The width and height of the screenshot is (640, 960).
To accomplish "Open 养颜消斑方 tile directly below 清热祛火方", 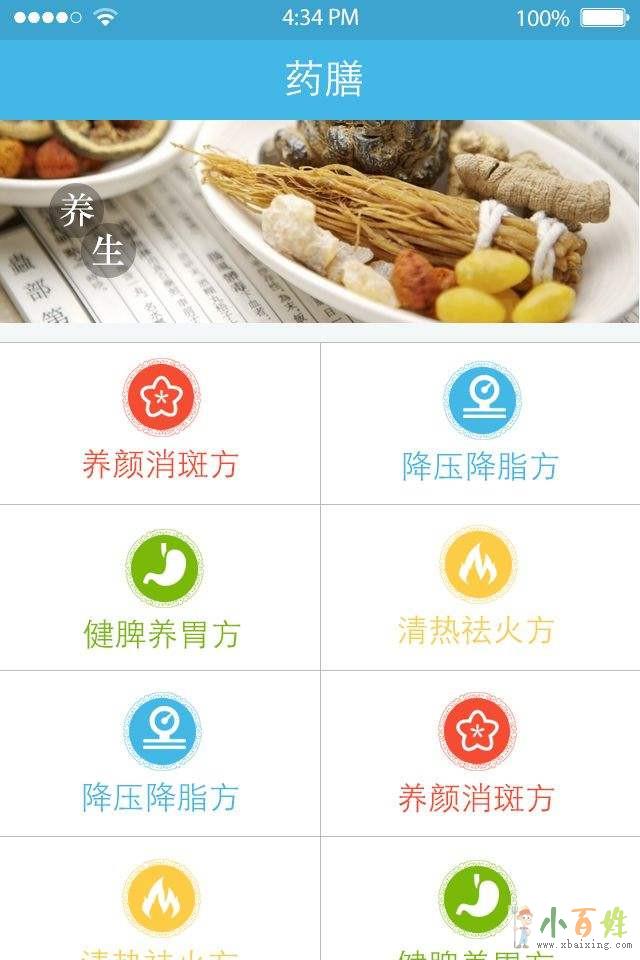I will click(480, 754).
